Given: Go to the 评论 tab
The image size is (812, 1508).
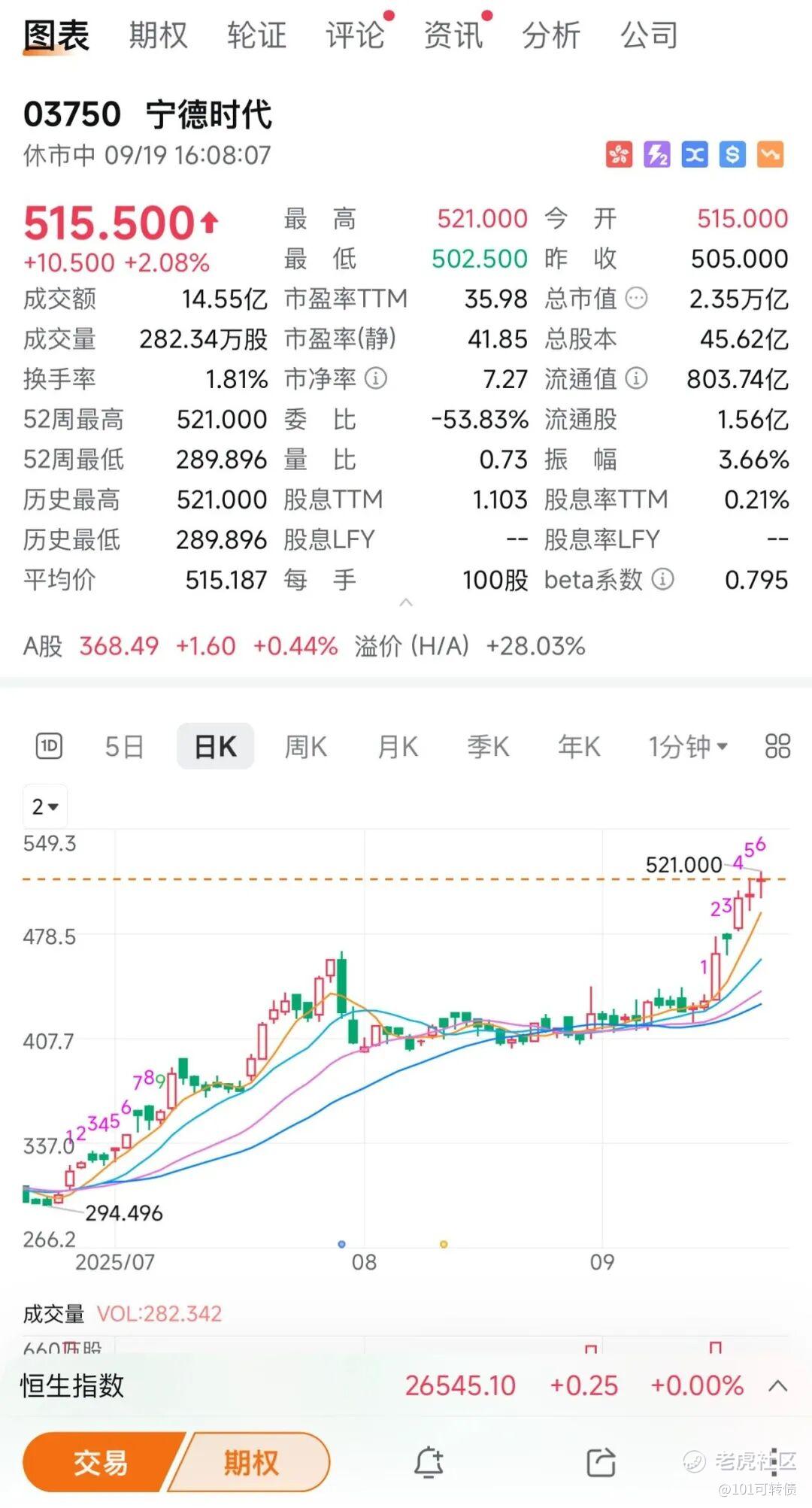Looking at the screenshot, I should click(x=355, y=35).
